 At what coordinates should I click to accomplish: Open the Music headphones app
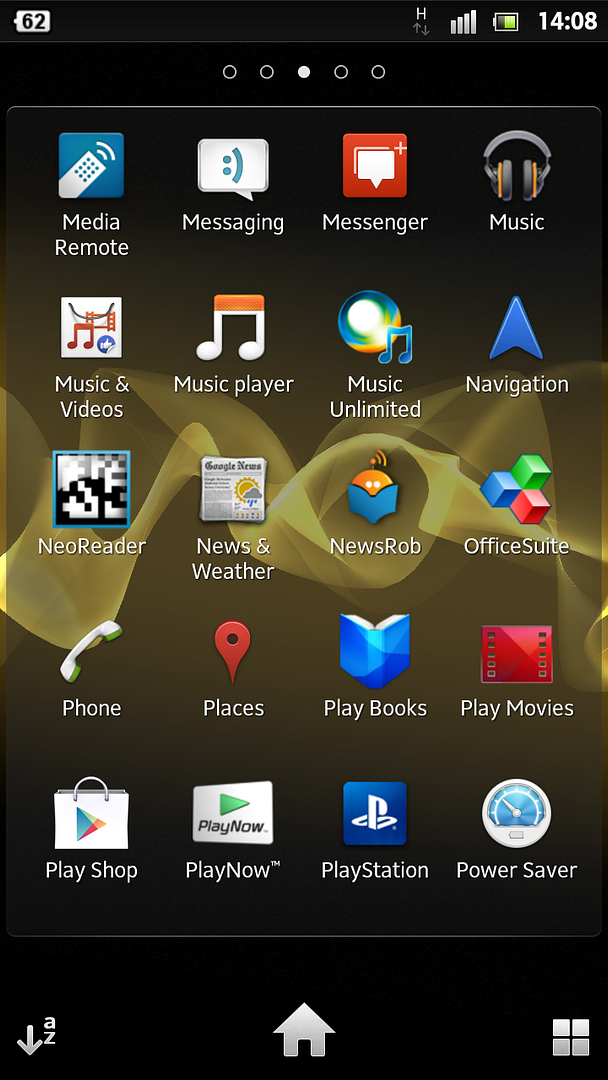[517, 167]
